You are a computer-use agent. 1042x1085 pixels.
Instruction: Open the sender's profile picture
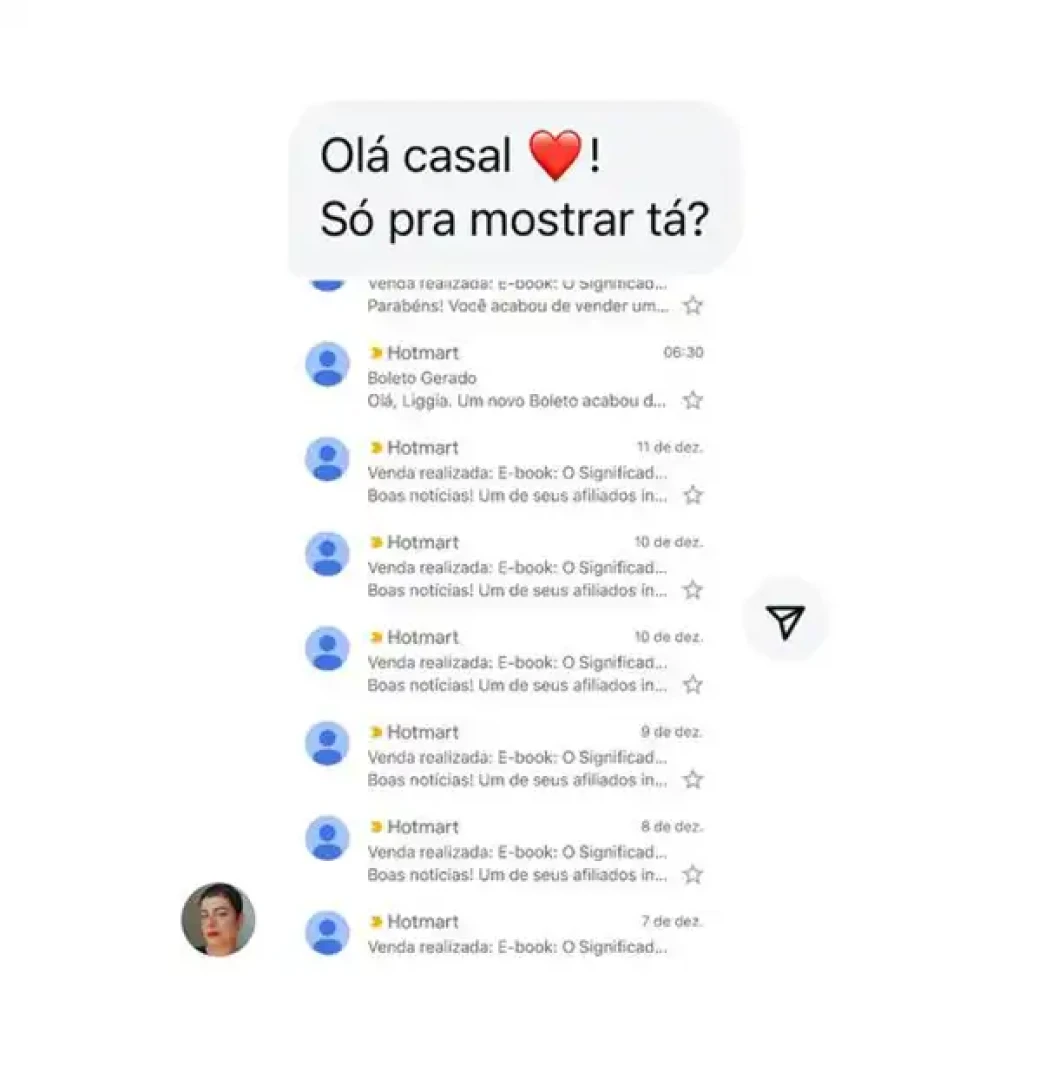coord(218,920)
